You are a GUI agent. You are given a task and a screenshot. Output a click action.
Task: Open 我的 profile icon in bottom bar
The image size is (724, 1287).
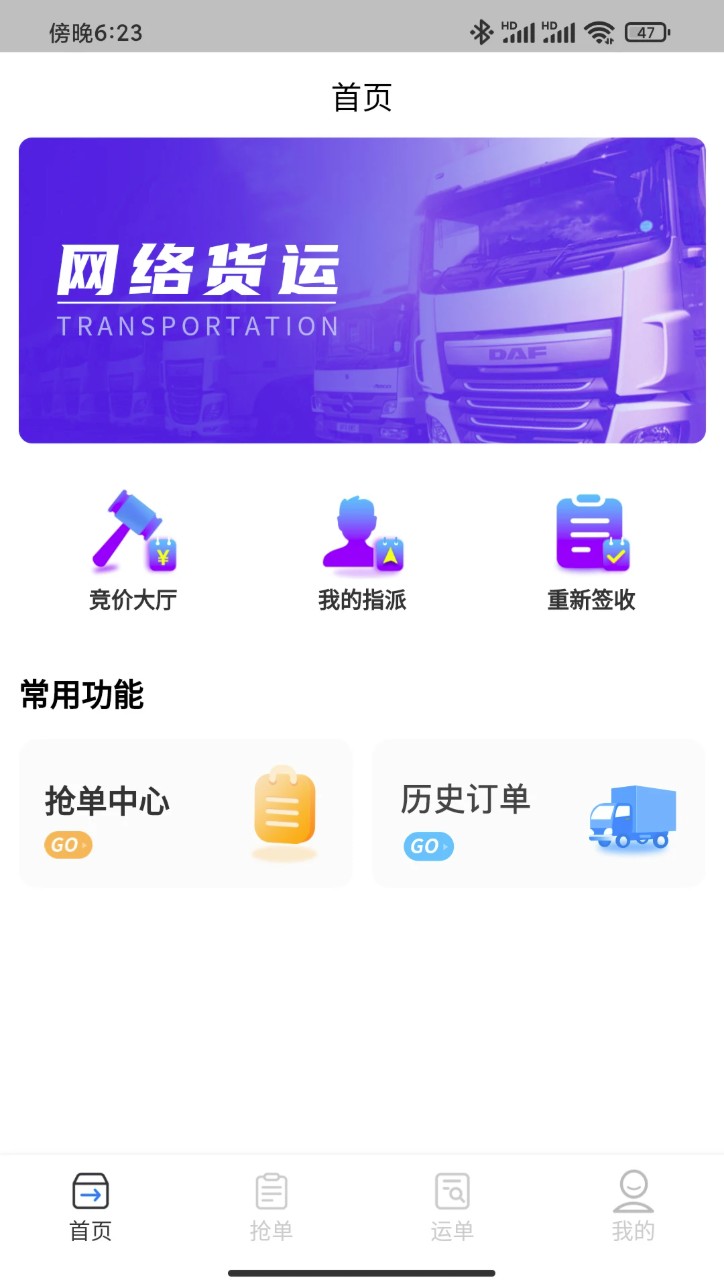[x=633, y=1191]
